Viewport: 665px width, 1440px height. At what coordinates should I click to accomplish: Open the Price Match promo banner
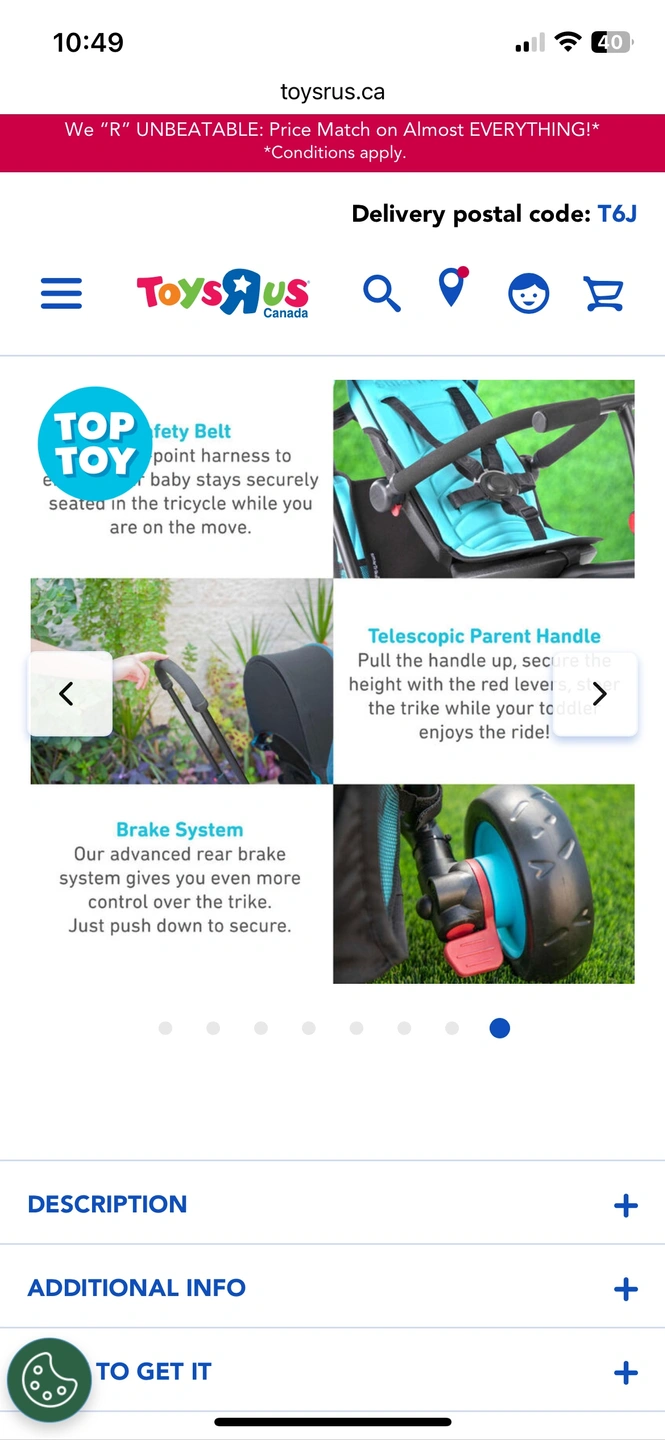tap(332, 141)
